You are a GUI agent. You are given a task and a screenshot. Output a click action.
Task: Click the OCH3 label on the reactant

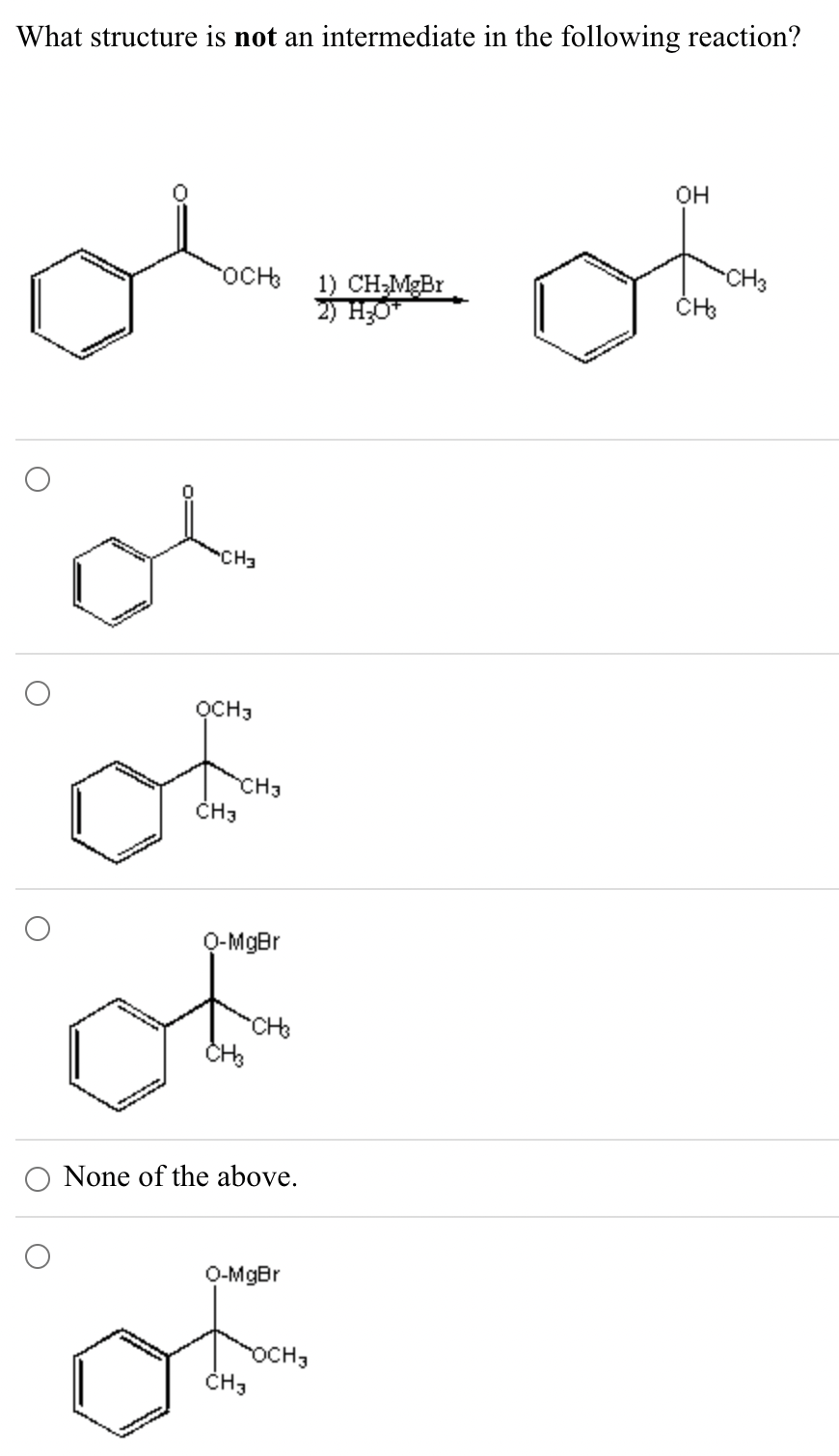(250, 278)
